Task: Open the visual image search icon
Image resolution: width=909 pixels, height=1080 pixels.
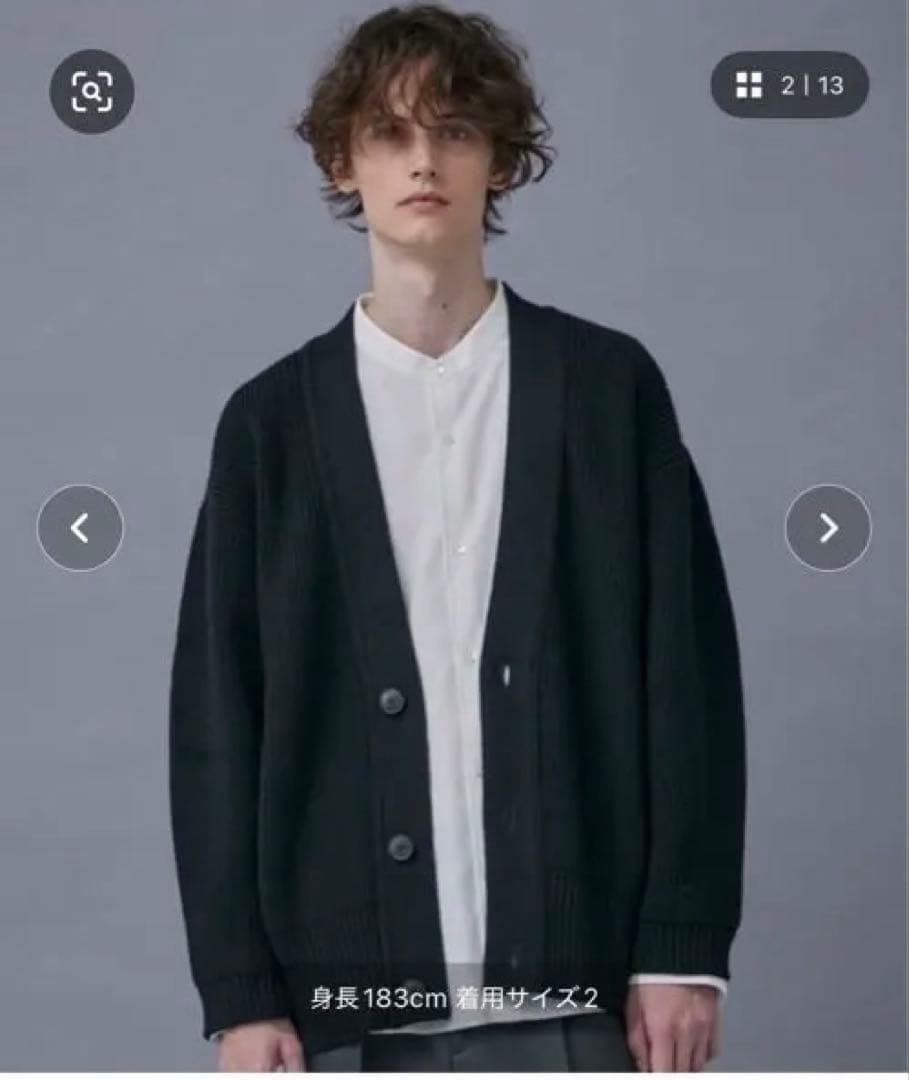Action: (x=92, y=93)
